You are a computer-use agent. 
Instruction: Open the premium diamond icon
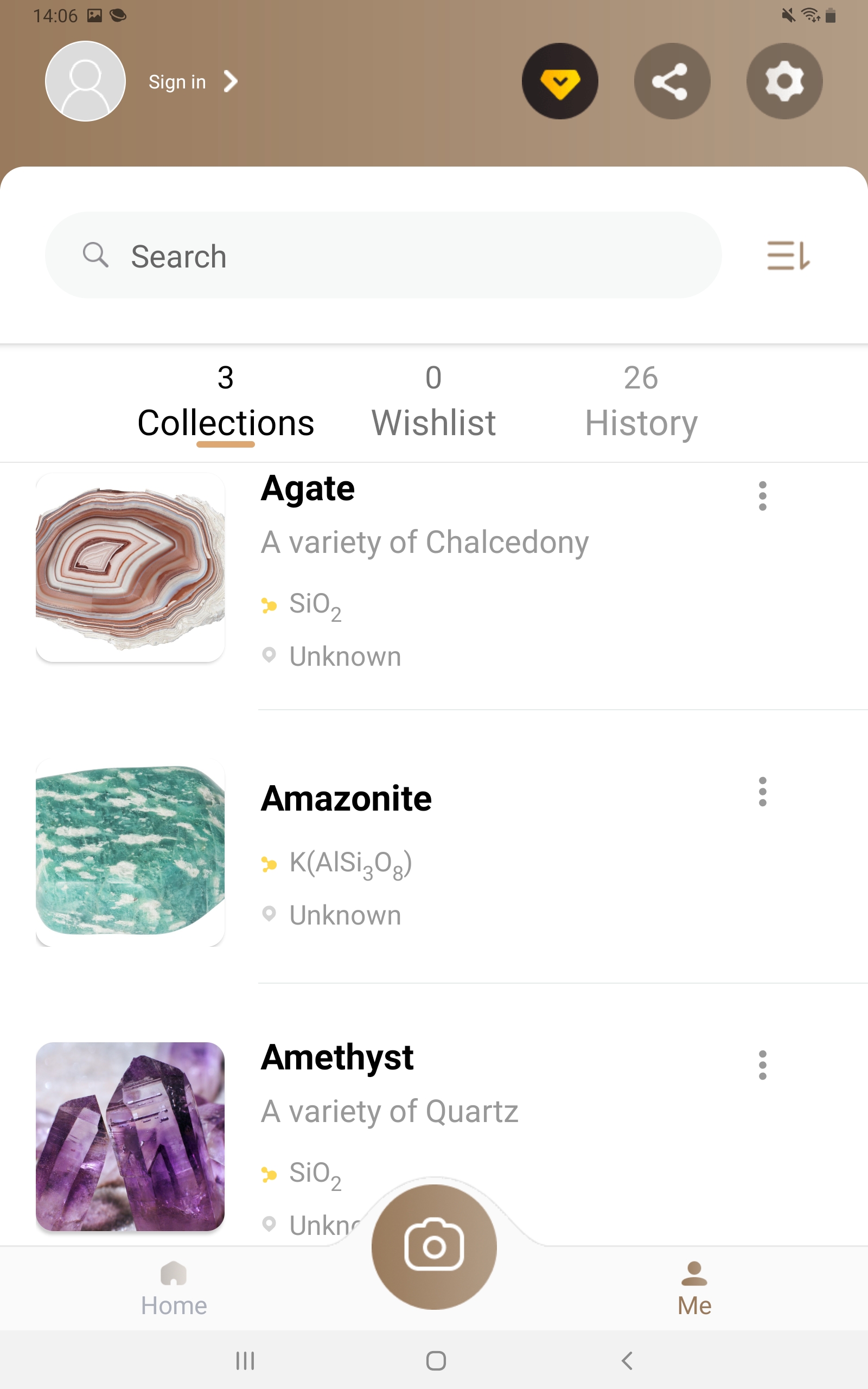point(559,81)
